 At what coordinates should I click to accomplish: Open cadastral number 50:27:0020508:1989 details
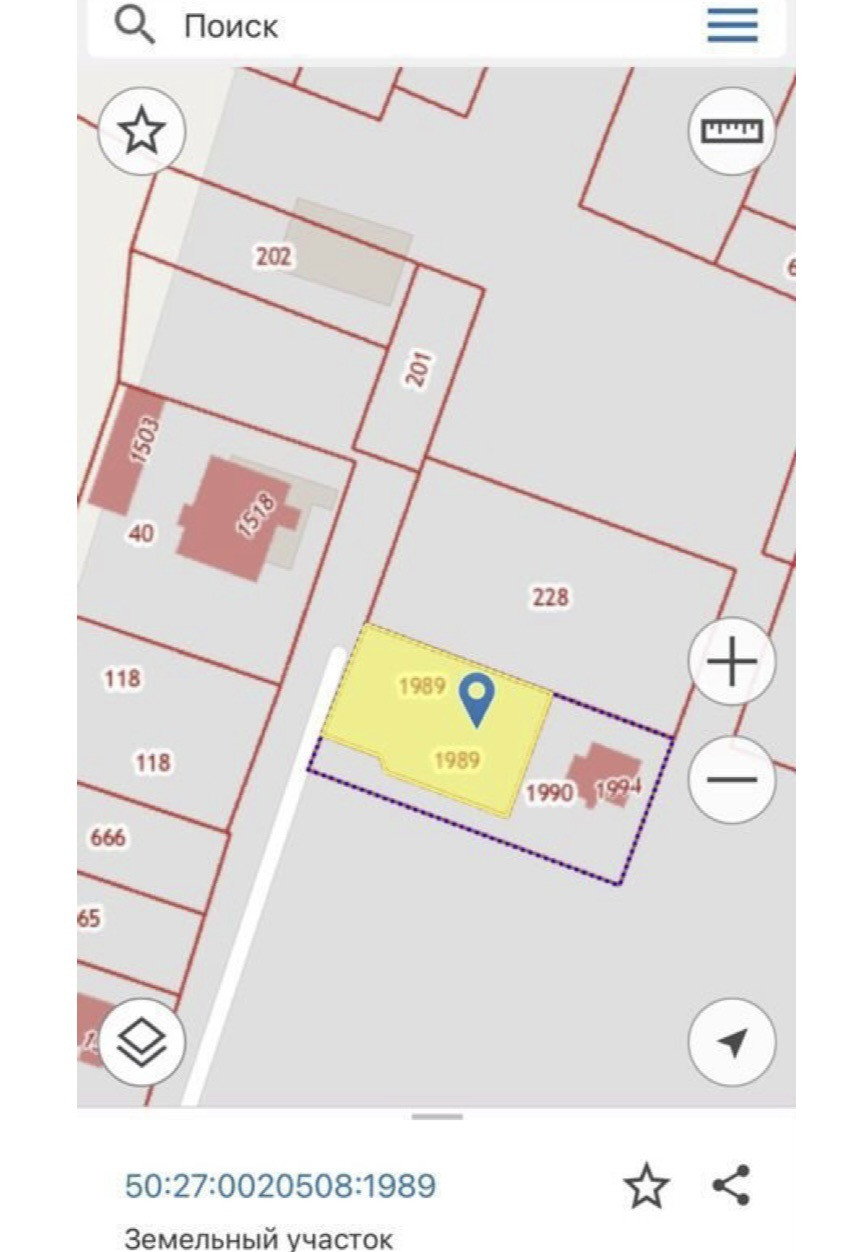click(280, 1186)
